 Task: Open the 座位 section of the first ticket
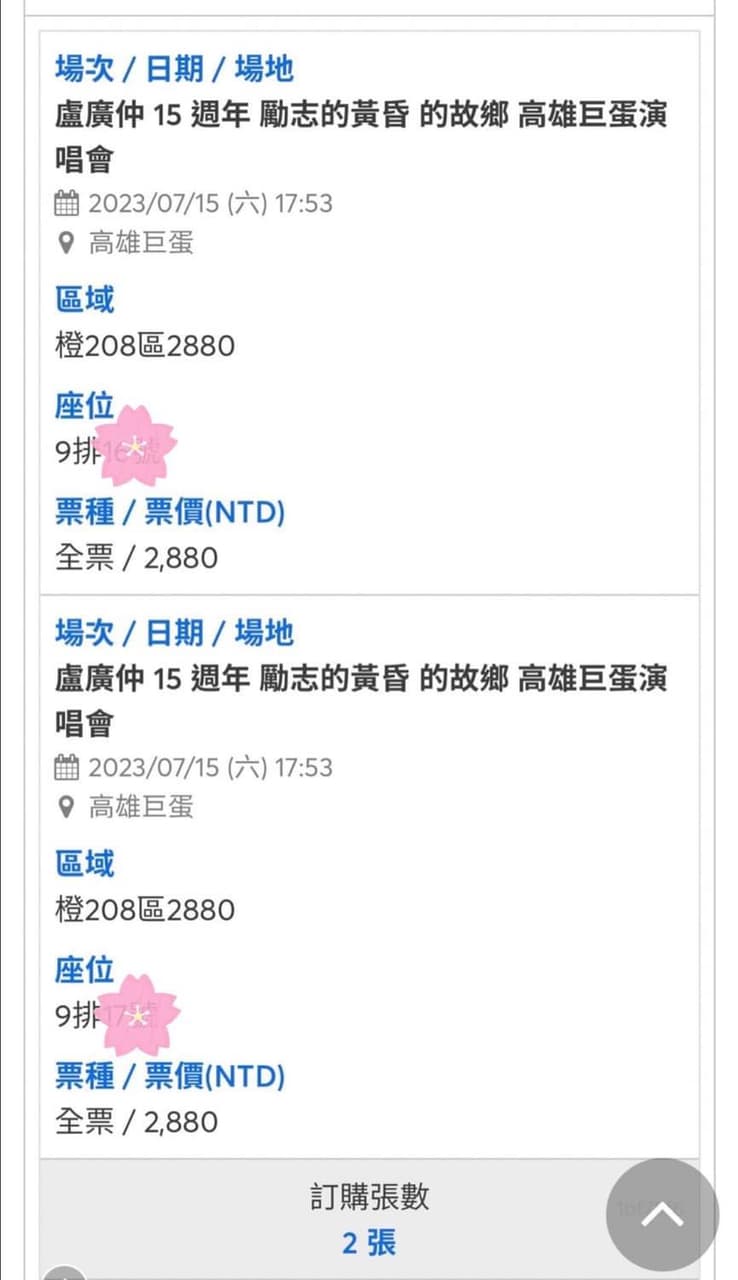(x=85, y=404)
